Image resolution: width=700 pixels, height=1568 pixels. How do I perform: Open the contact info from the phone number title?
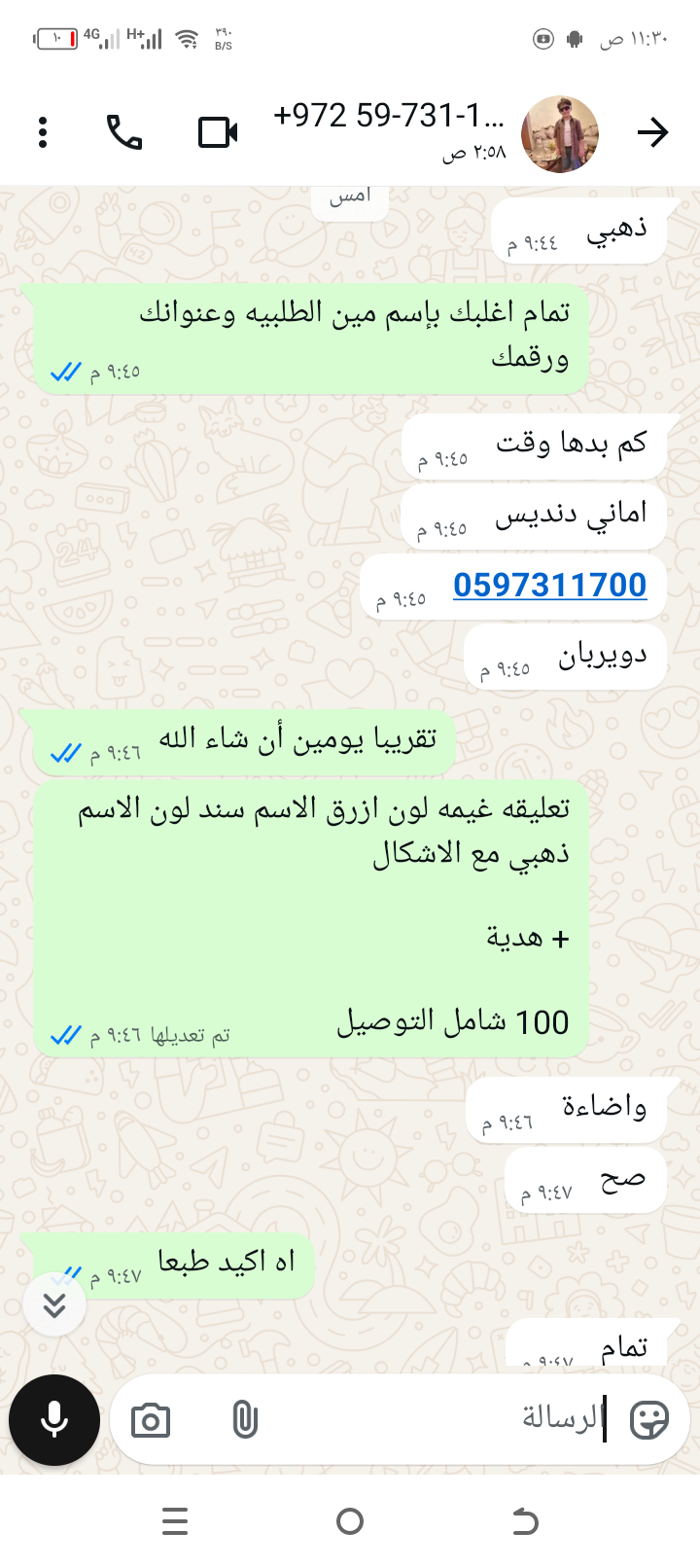(389, 117)
